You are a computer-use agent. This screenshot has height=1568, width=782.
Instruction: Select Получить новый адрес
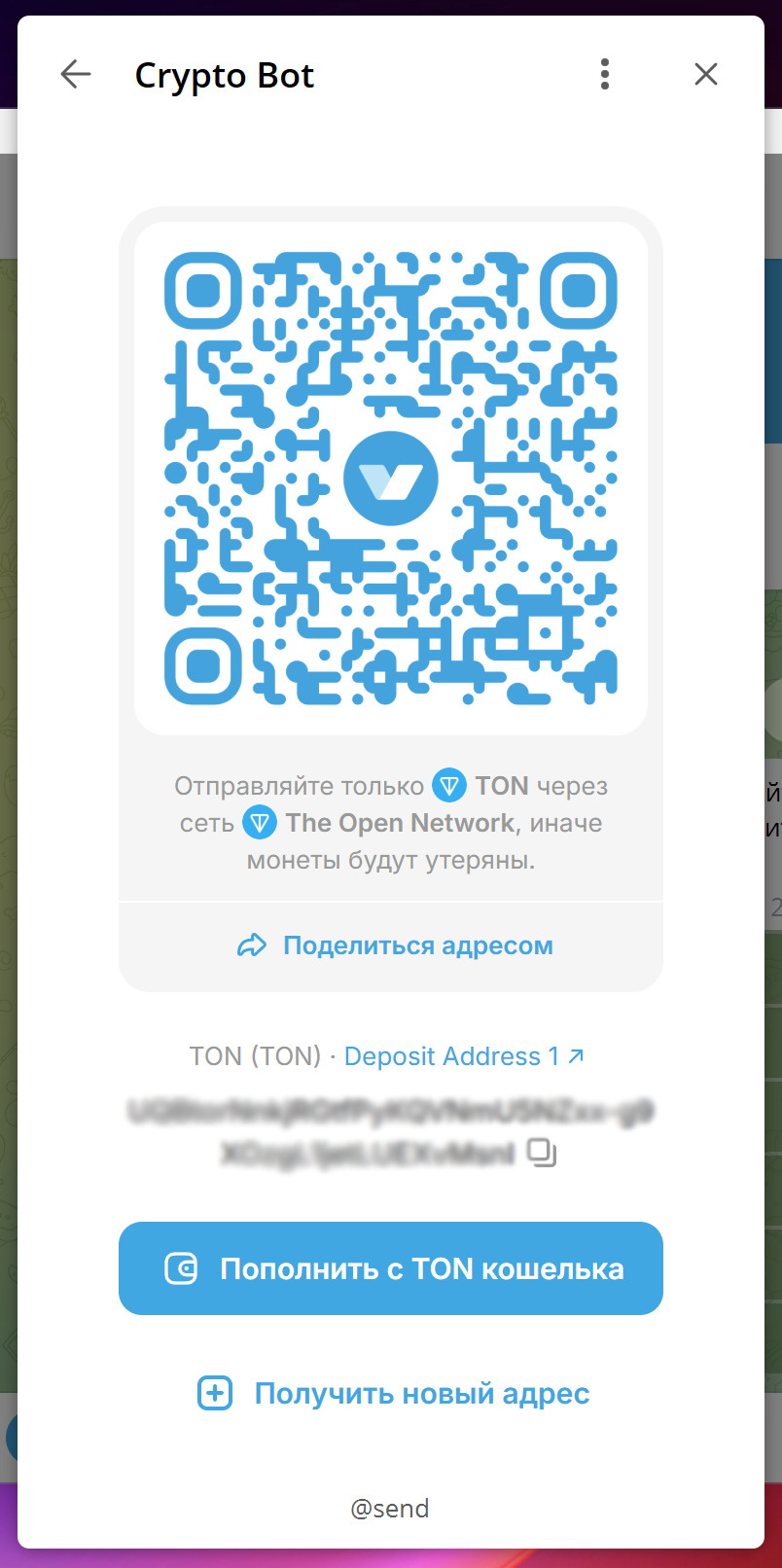[x=393, y=1394]
